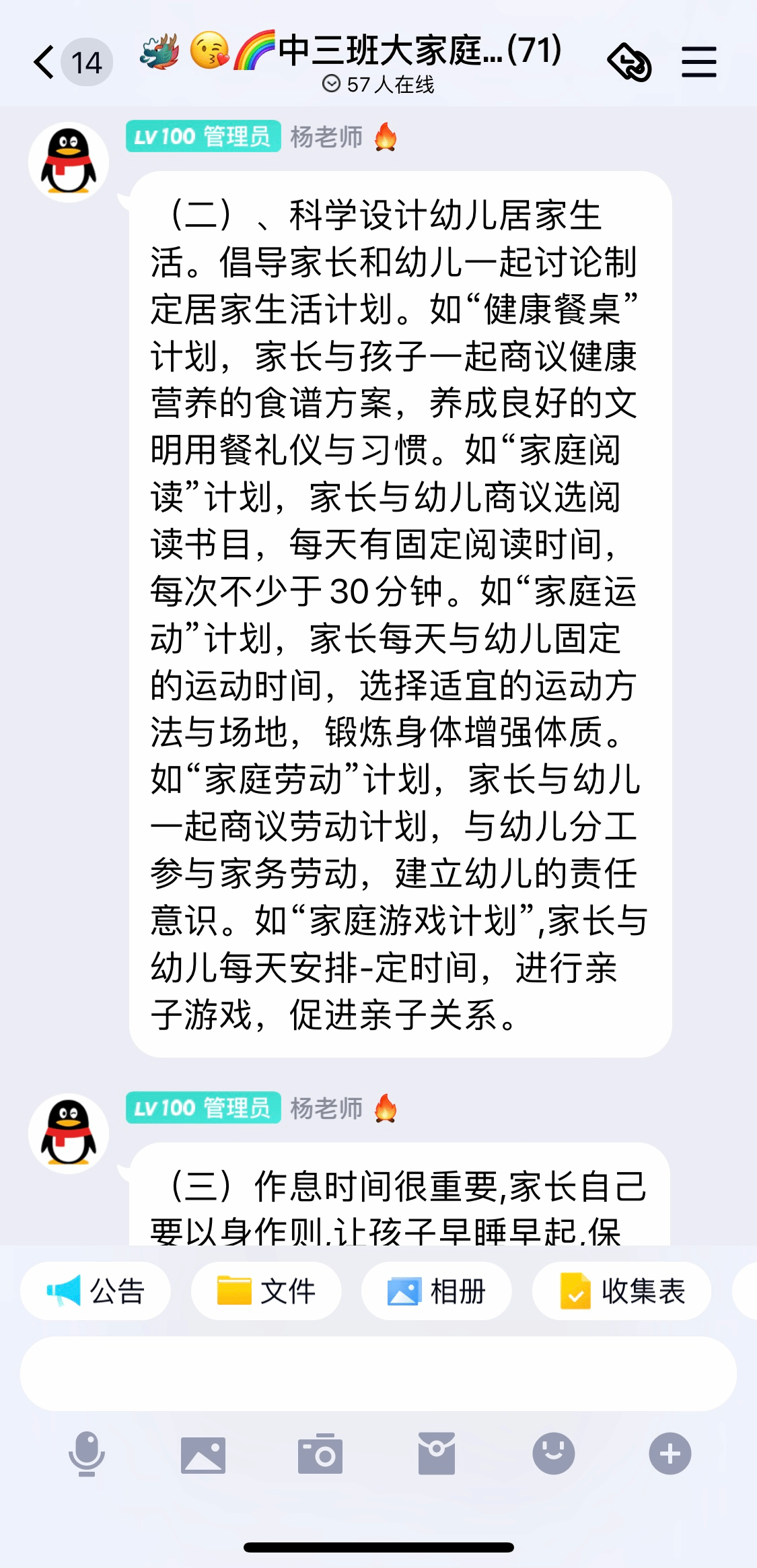Pick a picture from gallery icon
757x1568 pixels.
203,1454
